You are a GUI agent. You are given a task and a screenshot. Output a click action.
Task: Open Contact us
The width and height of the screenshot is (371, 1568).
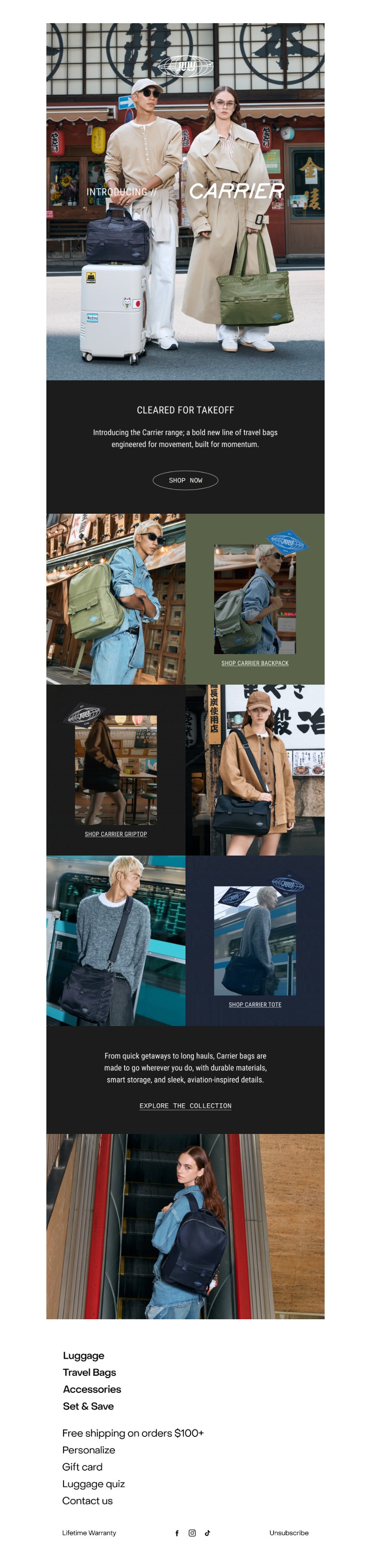(x=87, y=1500)
